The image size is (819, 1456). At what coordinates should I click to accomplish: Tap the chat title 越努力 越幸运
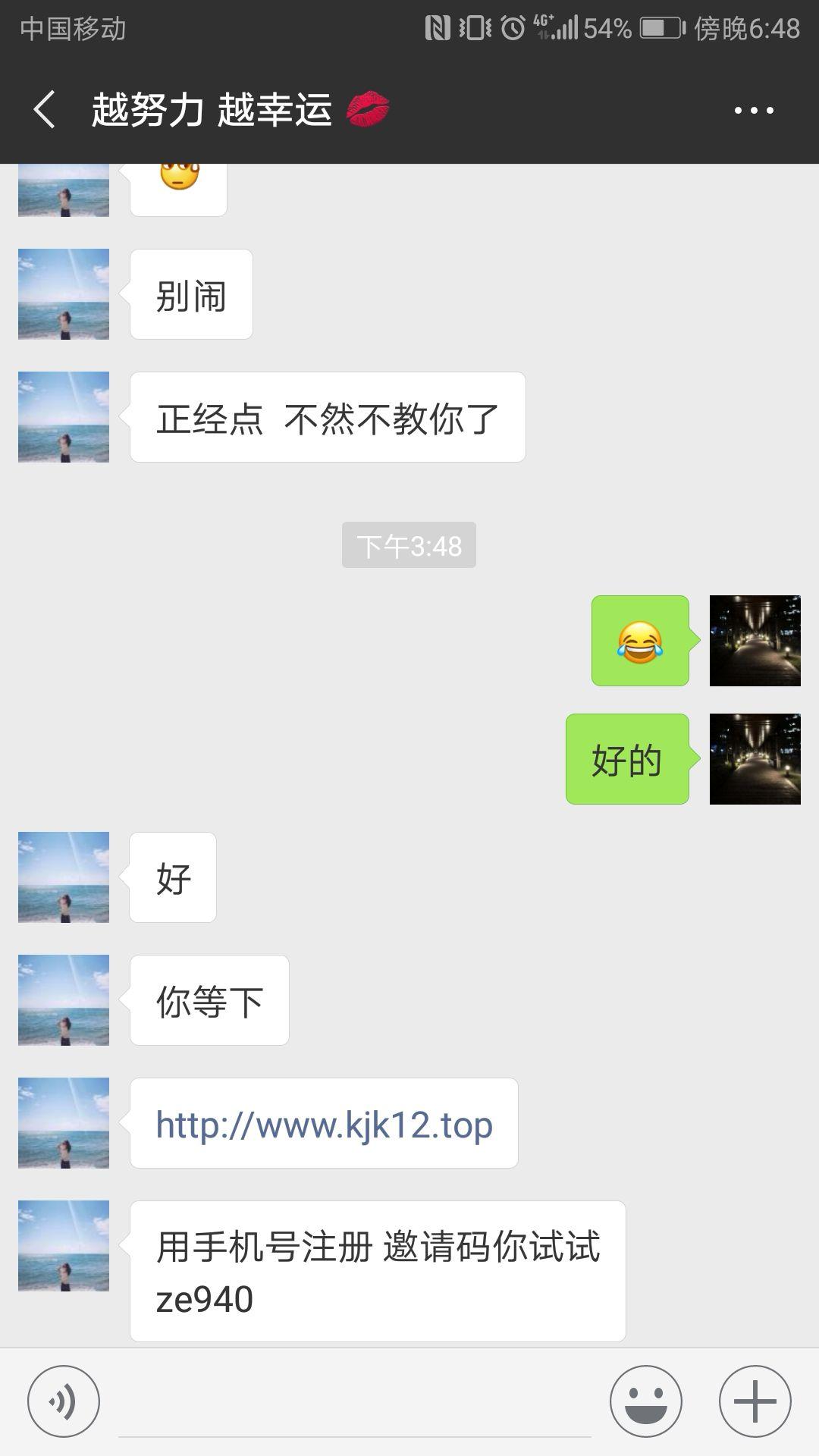212,108
